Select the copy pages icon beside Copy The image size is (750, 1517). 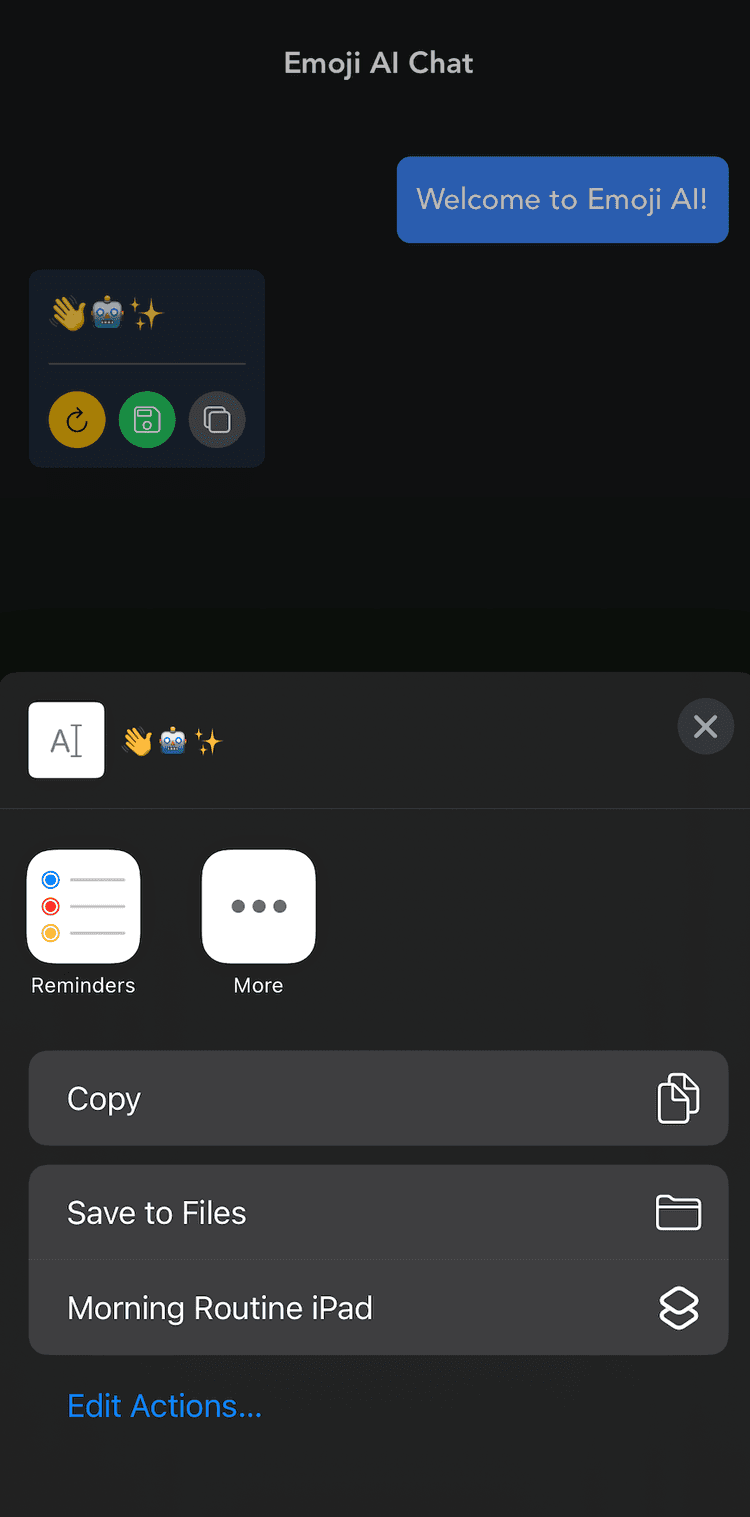pyautogui.click(x=679, y=1098)
